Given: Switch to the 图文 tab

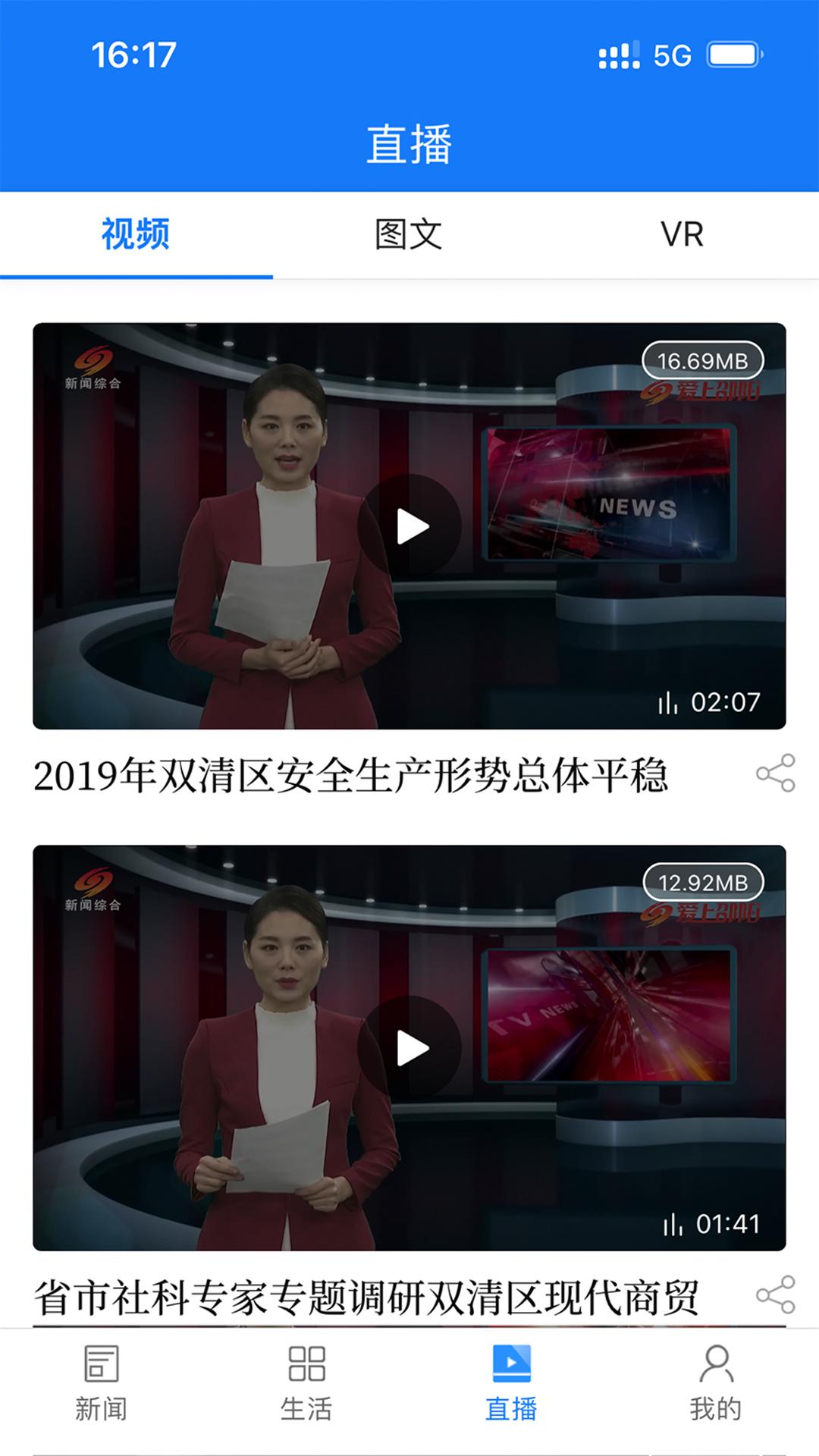Looking at the screenshot, I should coord(409,234).
